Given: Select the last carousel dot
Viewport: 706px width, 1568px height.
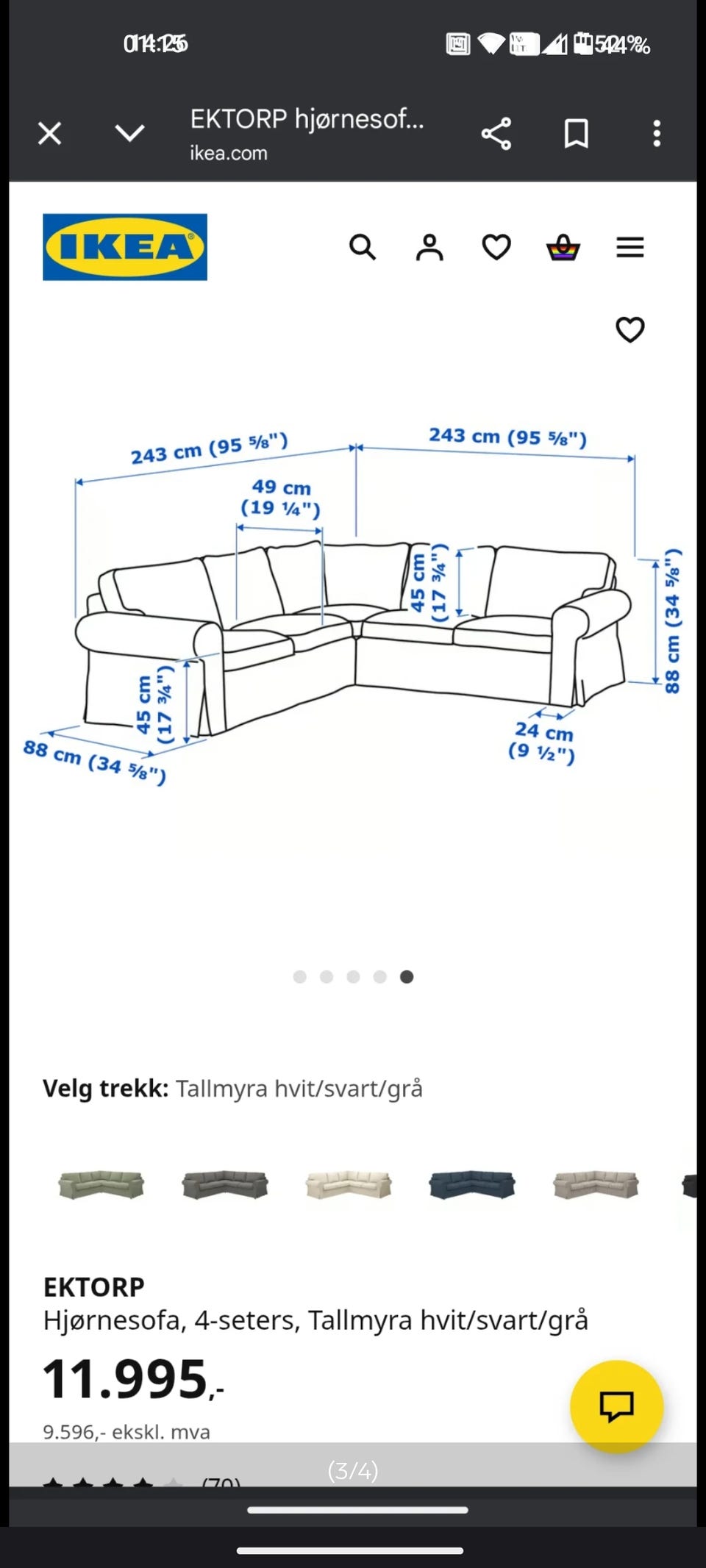Looking at the screenshot, I should (x=407, y=976).
